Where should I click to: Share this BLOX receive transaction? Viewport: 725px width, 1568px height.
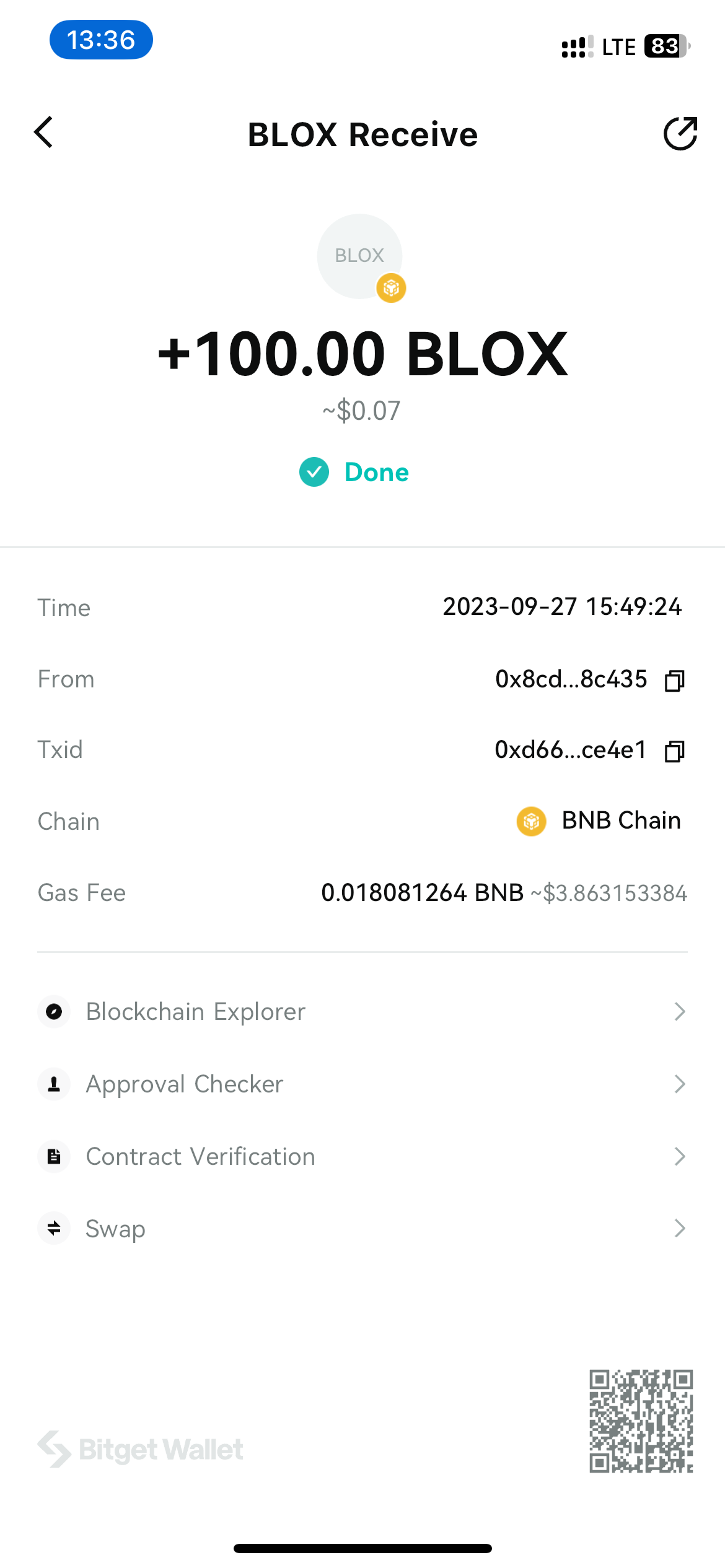680,133
